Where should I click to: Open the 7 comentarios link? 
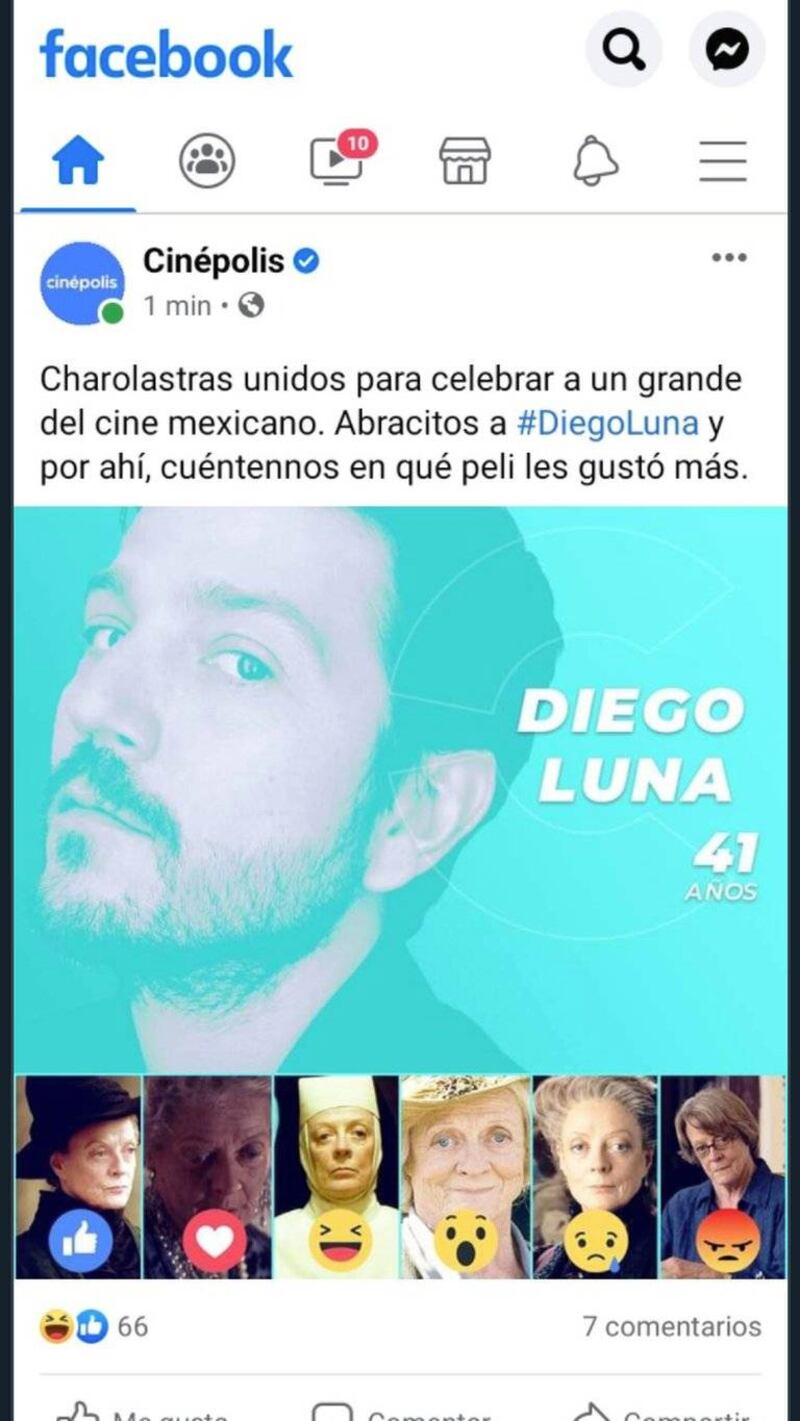click(672, 1327)
